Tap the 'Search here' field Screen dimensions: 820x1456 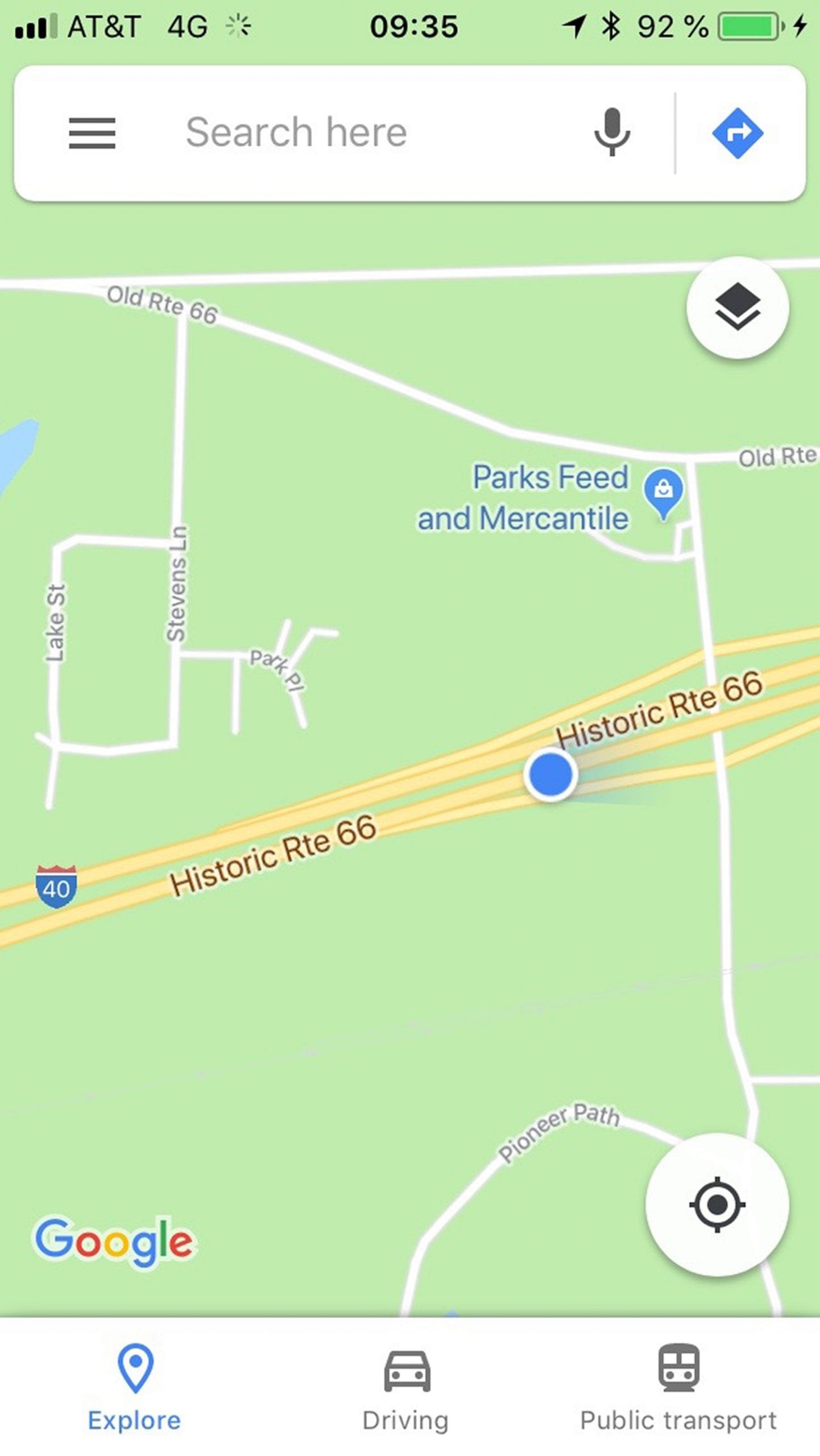coord(341,133)
